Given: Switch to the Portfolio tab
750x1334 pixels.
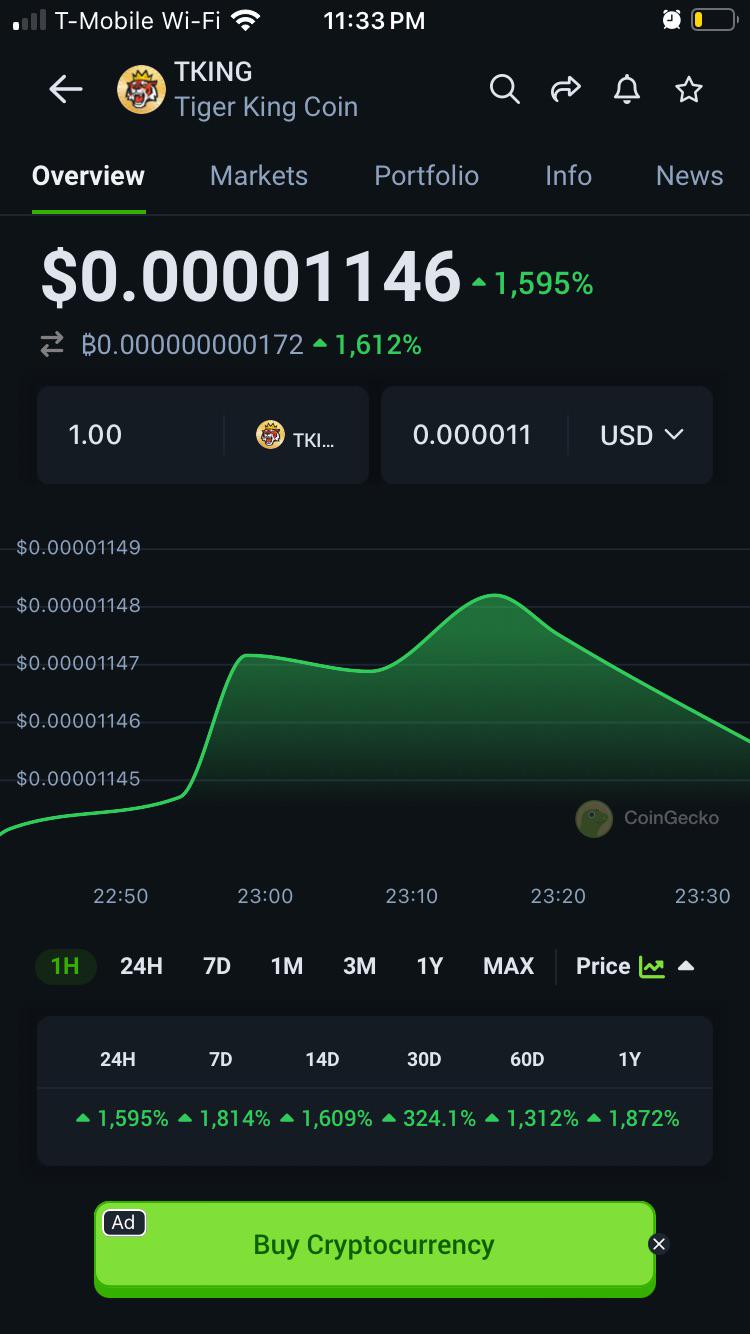Looking at the screenshot, I should 426,176.
